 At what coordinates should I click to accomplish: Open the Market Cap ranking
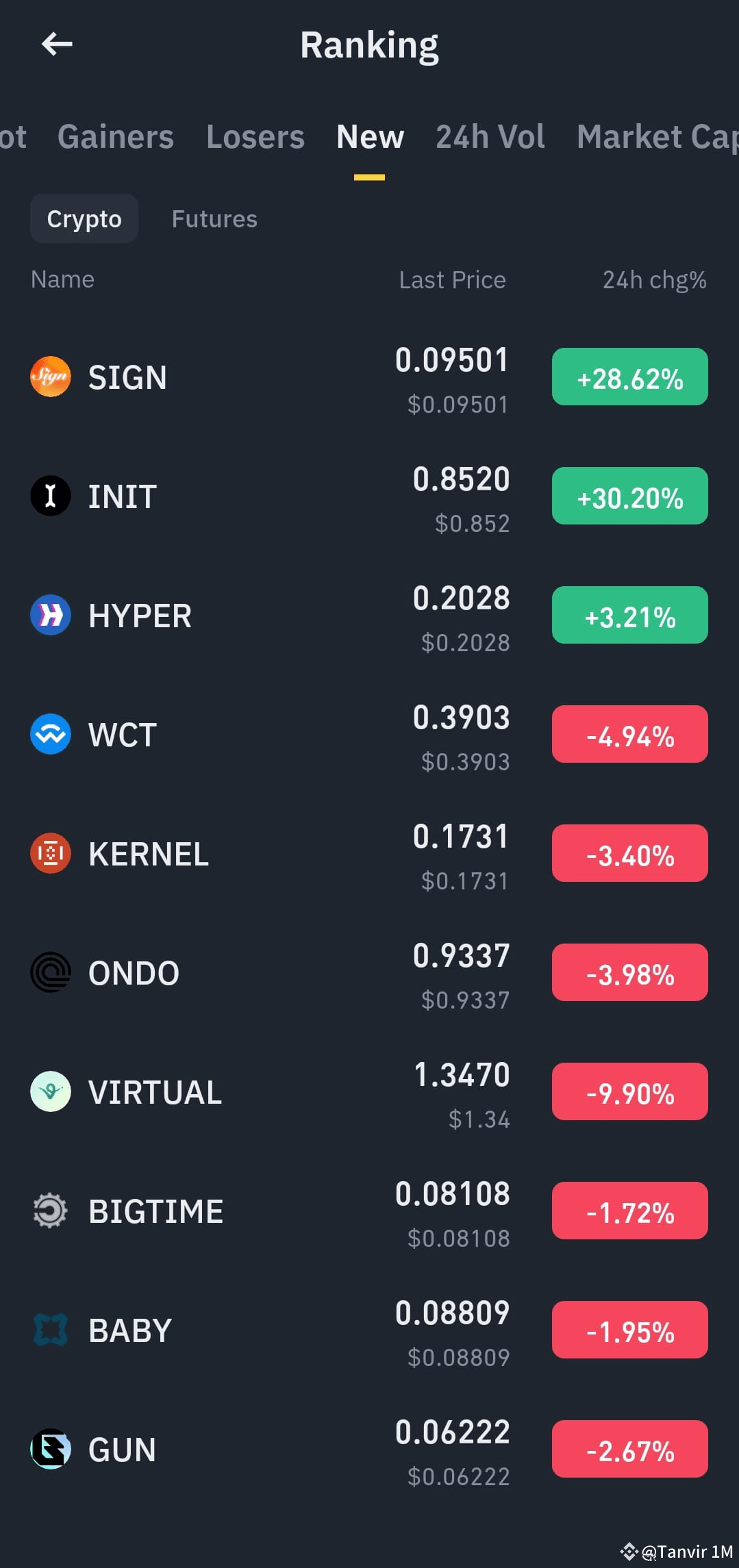pos(655,136)
